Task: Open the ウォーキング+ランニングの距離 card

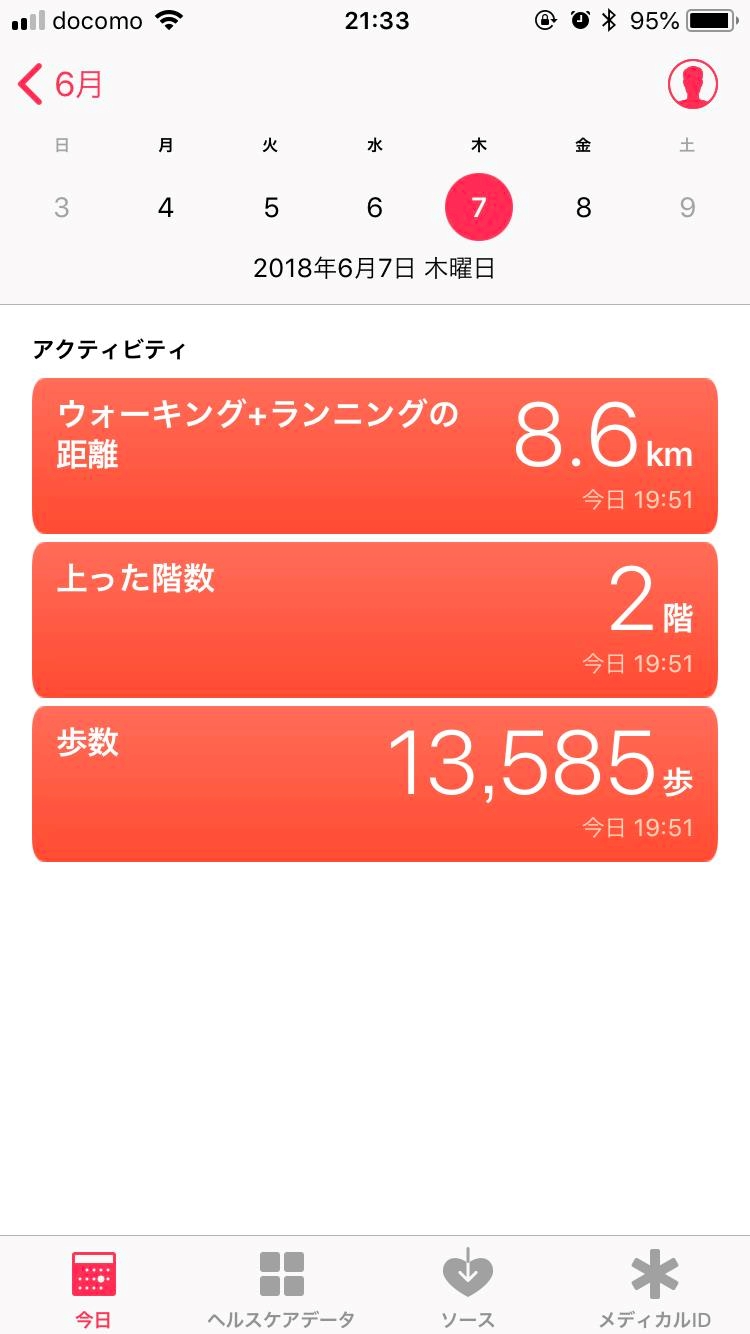Action: (375, 456)
